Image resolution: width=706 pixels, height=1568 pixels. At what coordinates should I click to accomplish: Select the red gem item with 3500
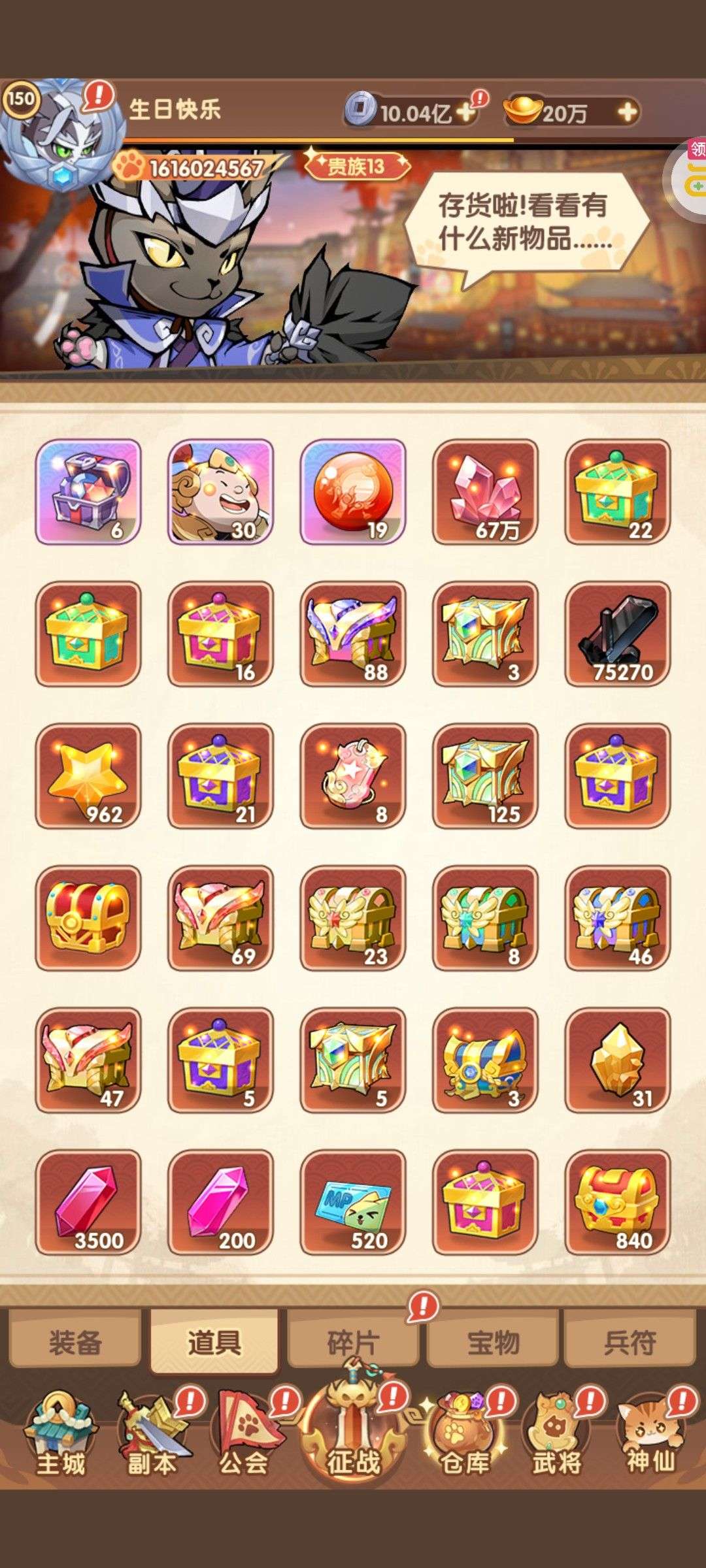tap(88, 1202)
